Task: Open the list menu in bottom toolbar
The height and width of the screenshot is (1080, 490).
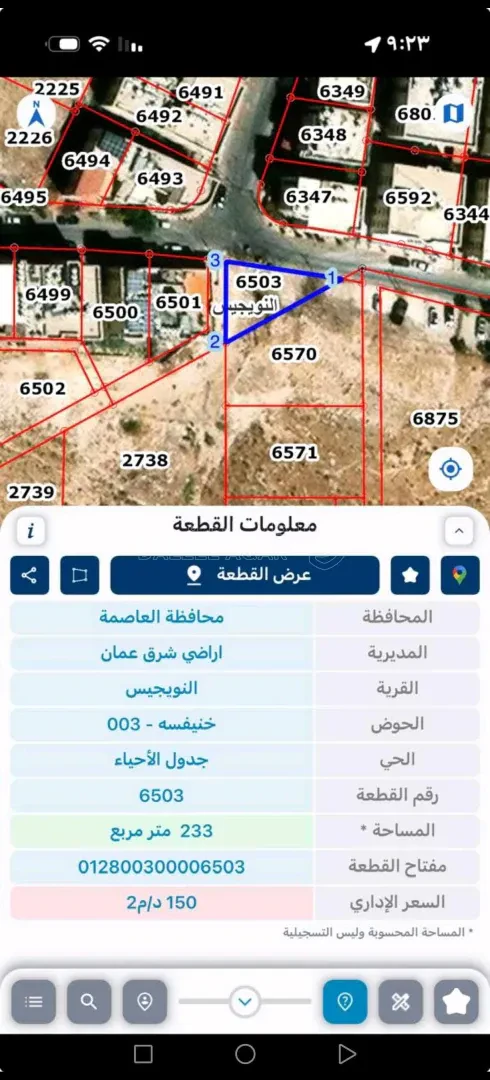Action: pyautogui.click(x=33, y=1001)
